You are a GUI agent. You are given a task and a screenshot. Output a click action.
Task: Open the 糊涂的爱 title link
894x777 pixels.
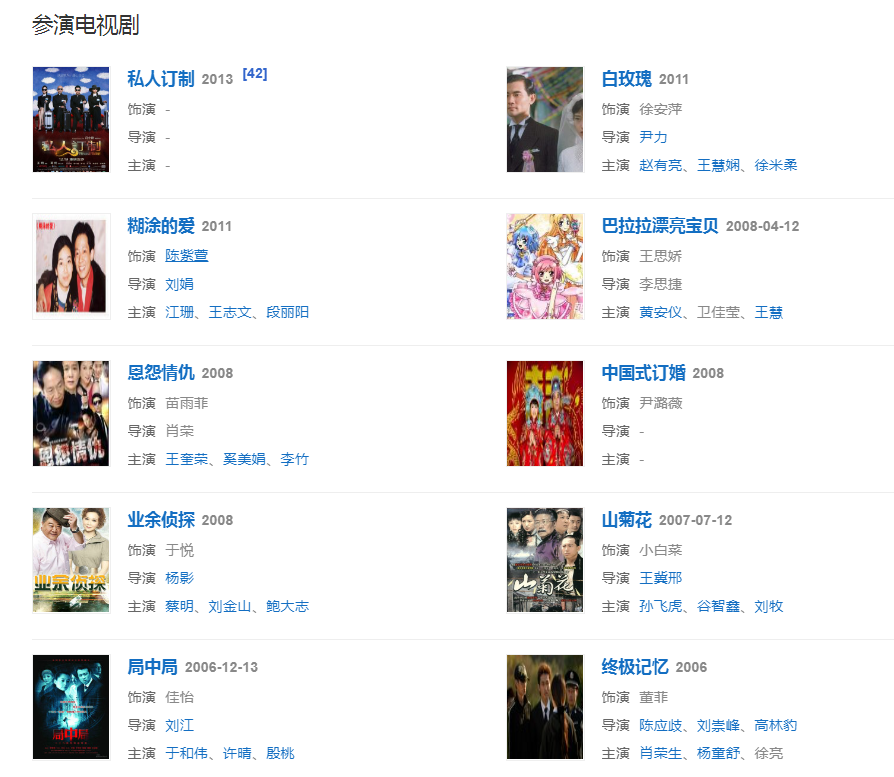(160, 226)
